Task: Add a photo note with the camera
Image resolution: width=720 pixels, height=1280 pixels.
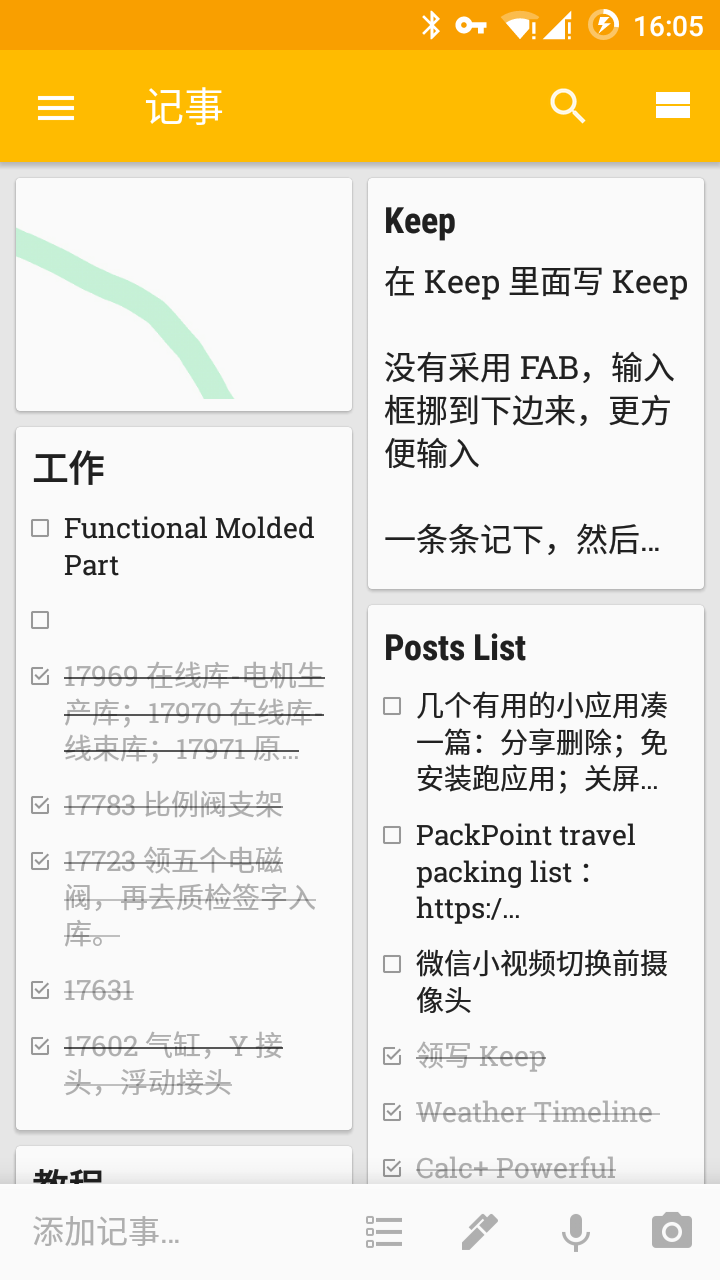Action: (671, 1232)
